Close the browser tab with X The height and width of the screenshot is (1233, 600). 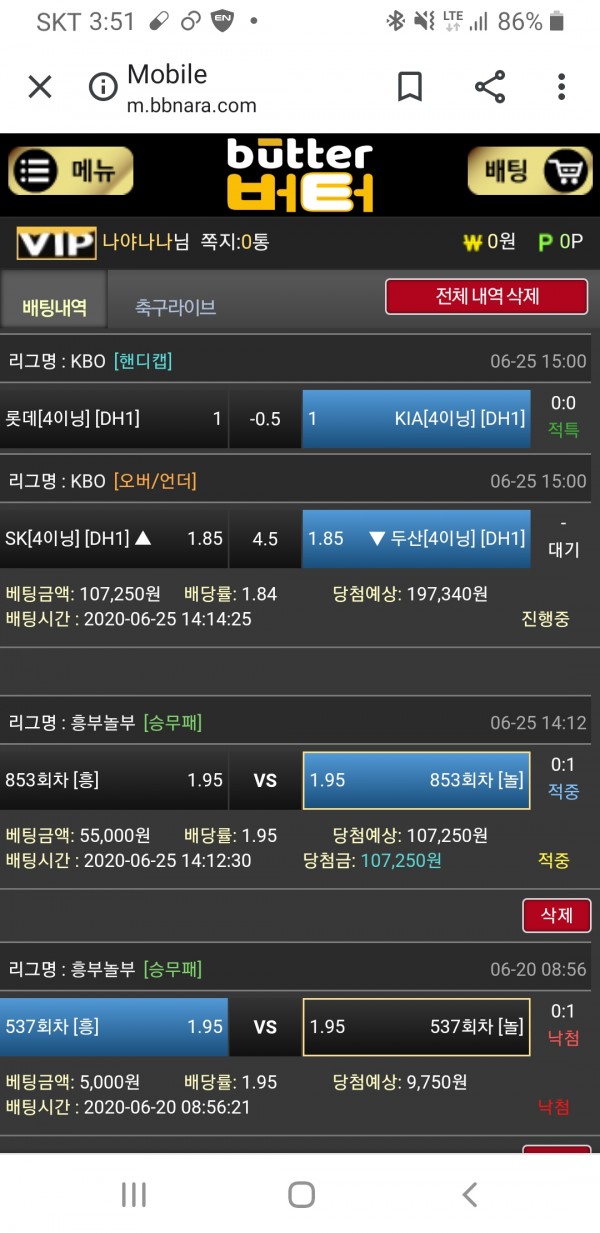point(40,88)
